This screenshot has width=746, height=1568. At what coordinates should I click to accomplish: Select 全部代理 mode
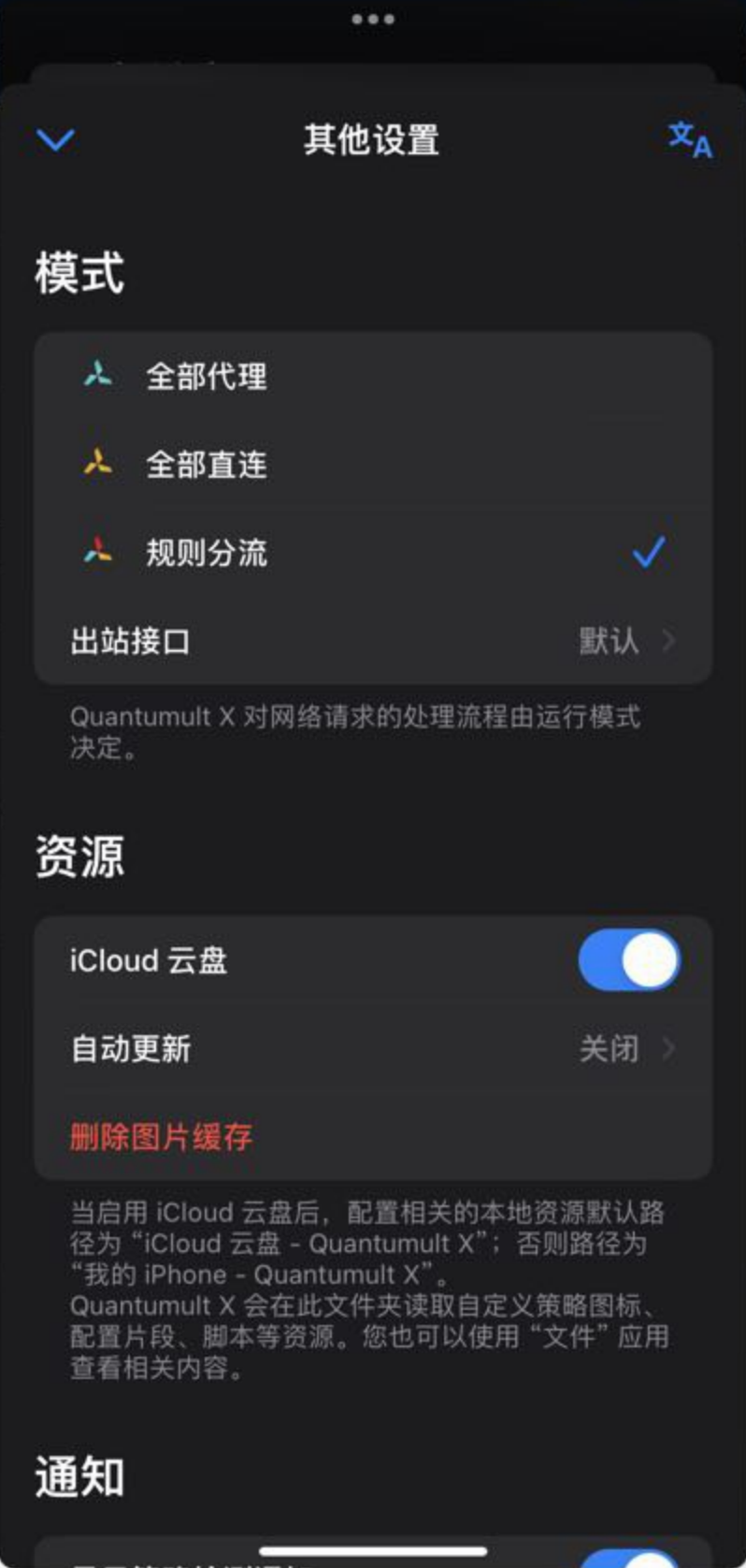pos(206,377)
